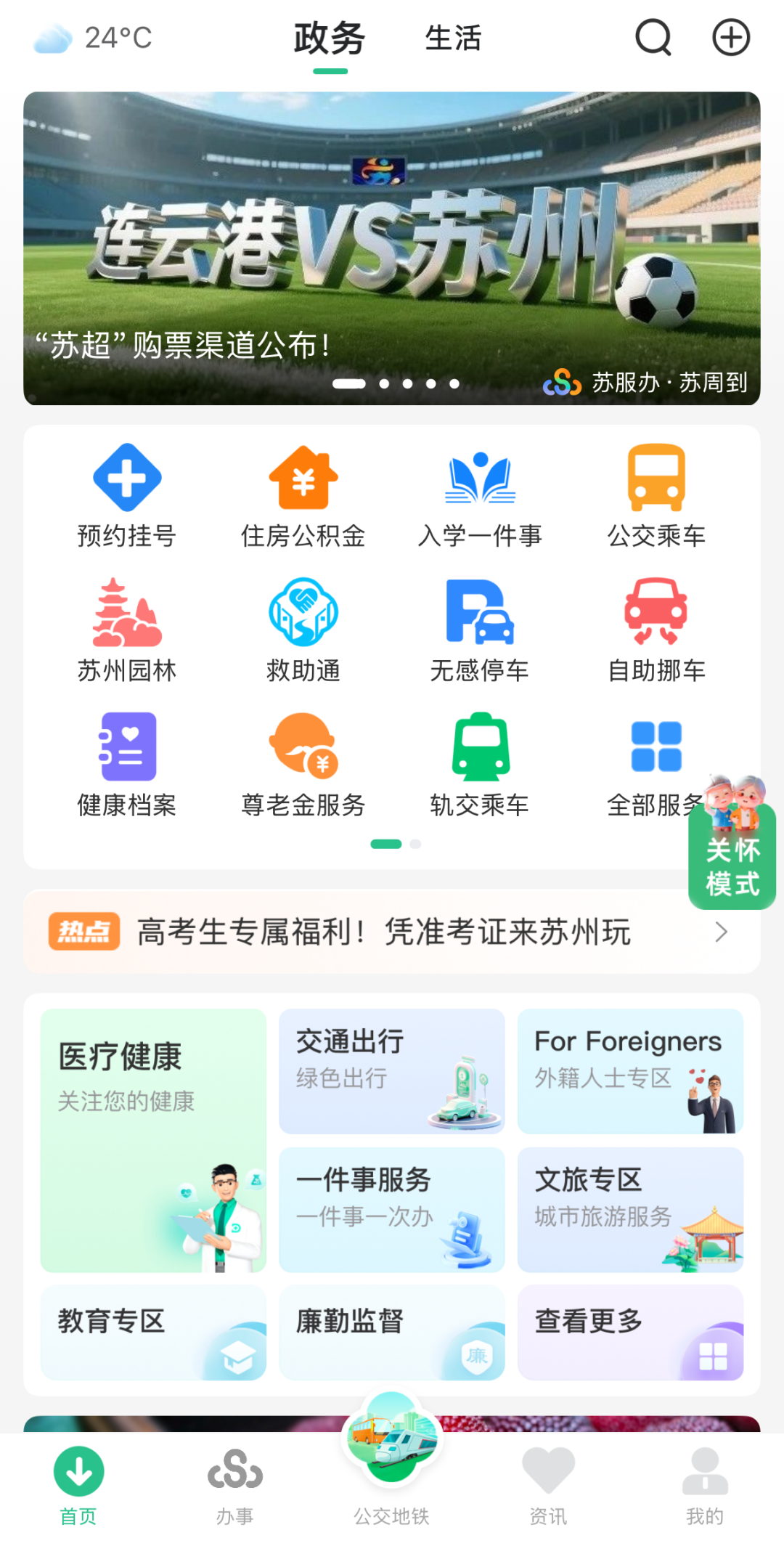Open 住房公积金 service

[303, 495]
